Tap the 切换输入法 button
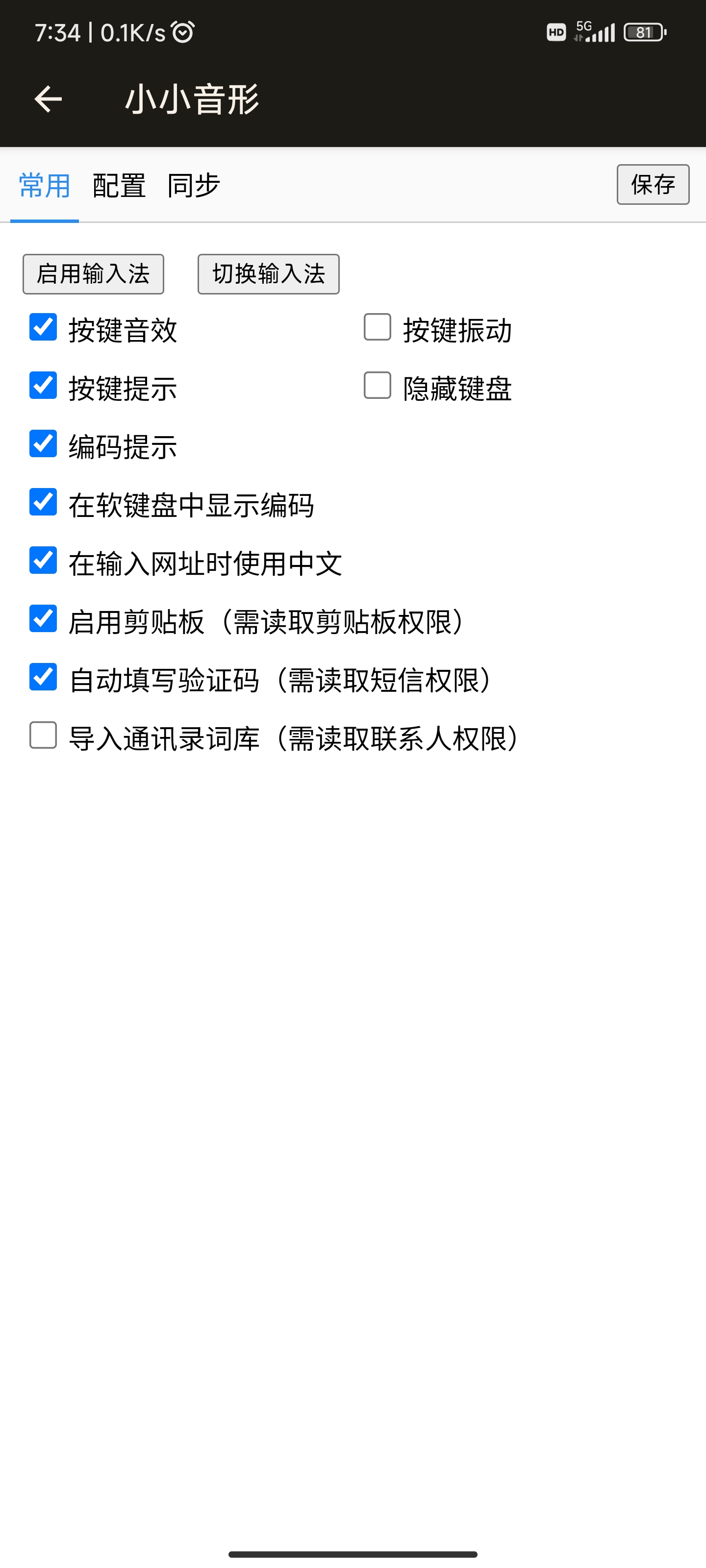The height and width of the screenshot is (1568, 706). coord(269,274)
